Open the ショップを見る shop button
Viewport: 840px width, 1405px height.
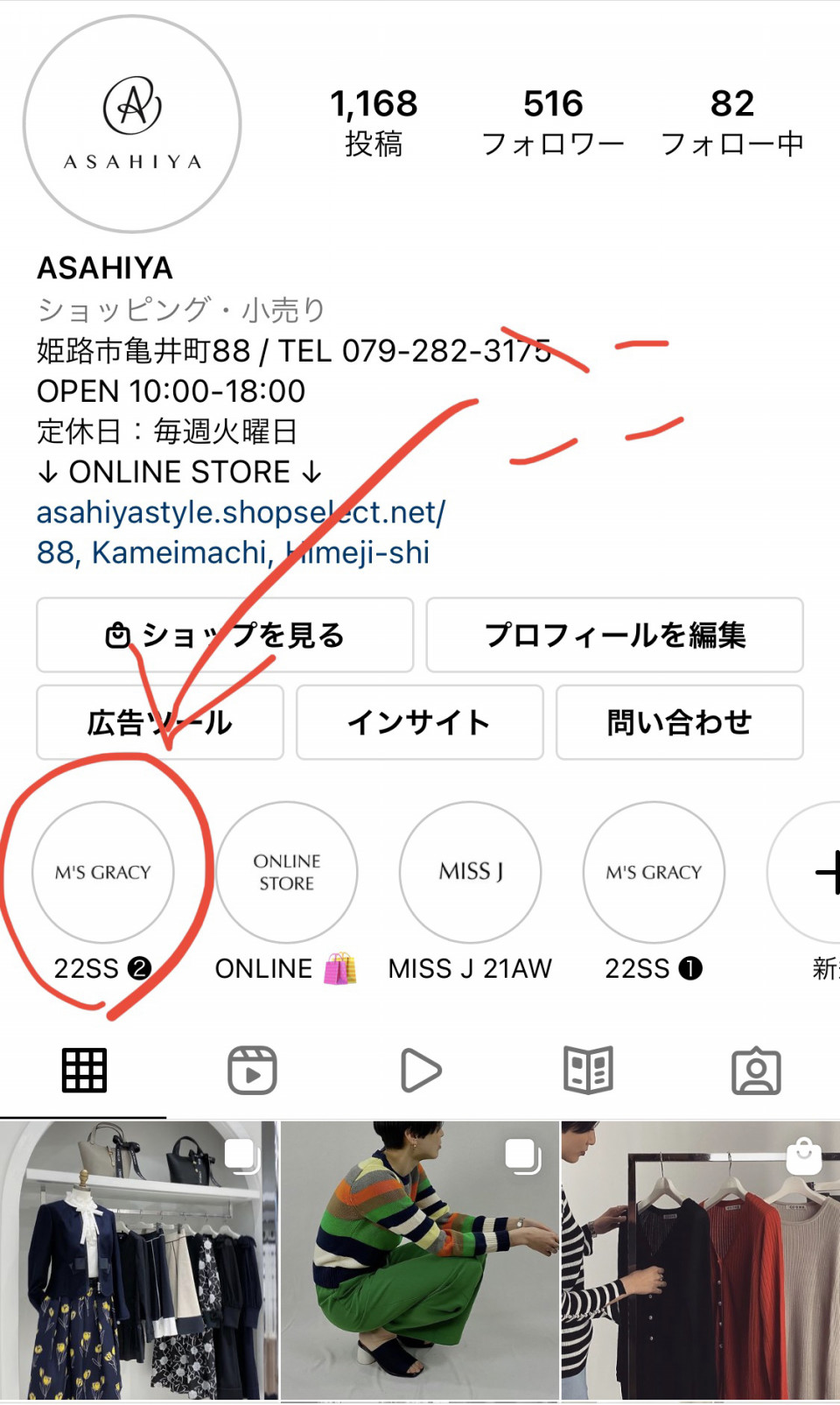(x=224, y=636)
